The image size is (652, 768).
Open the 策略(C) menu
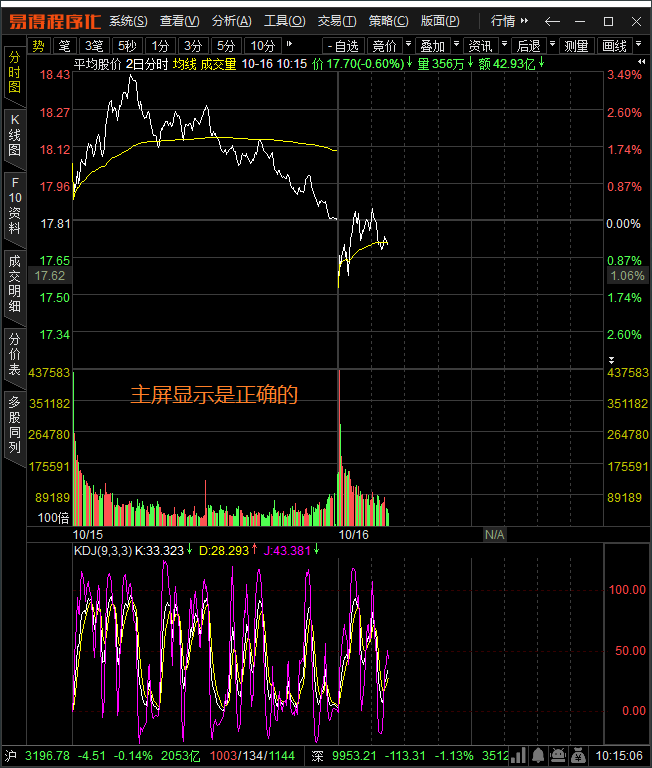[x=387, y=21]
